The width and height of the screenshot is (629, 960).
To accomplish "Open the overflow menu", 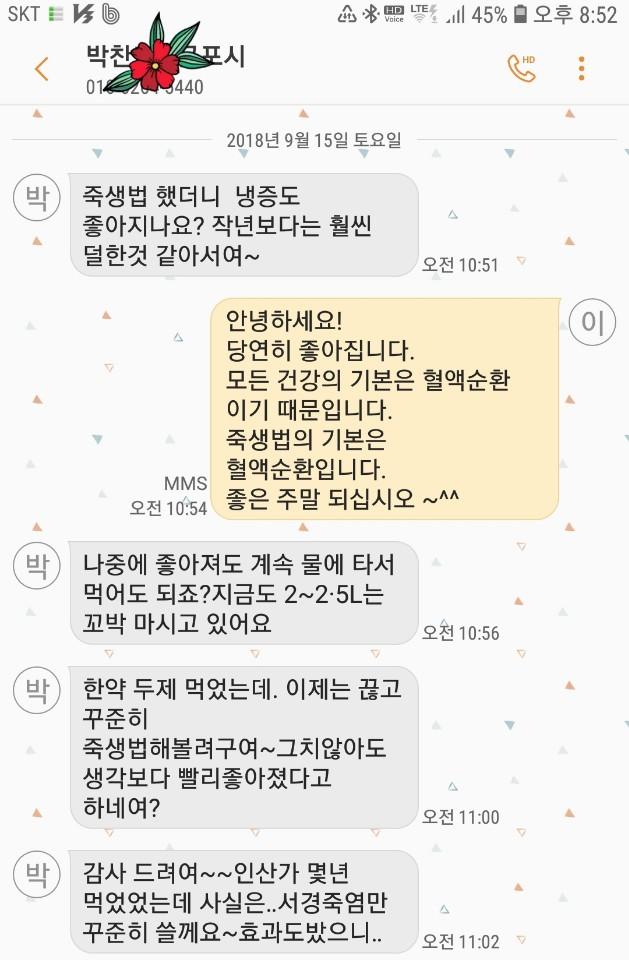I will [582, 68].
